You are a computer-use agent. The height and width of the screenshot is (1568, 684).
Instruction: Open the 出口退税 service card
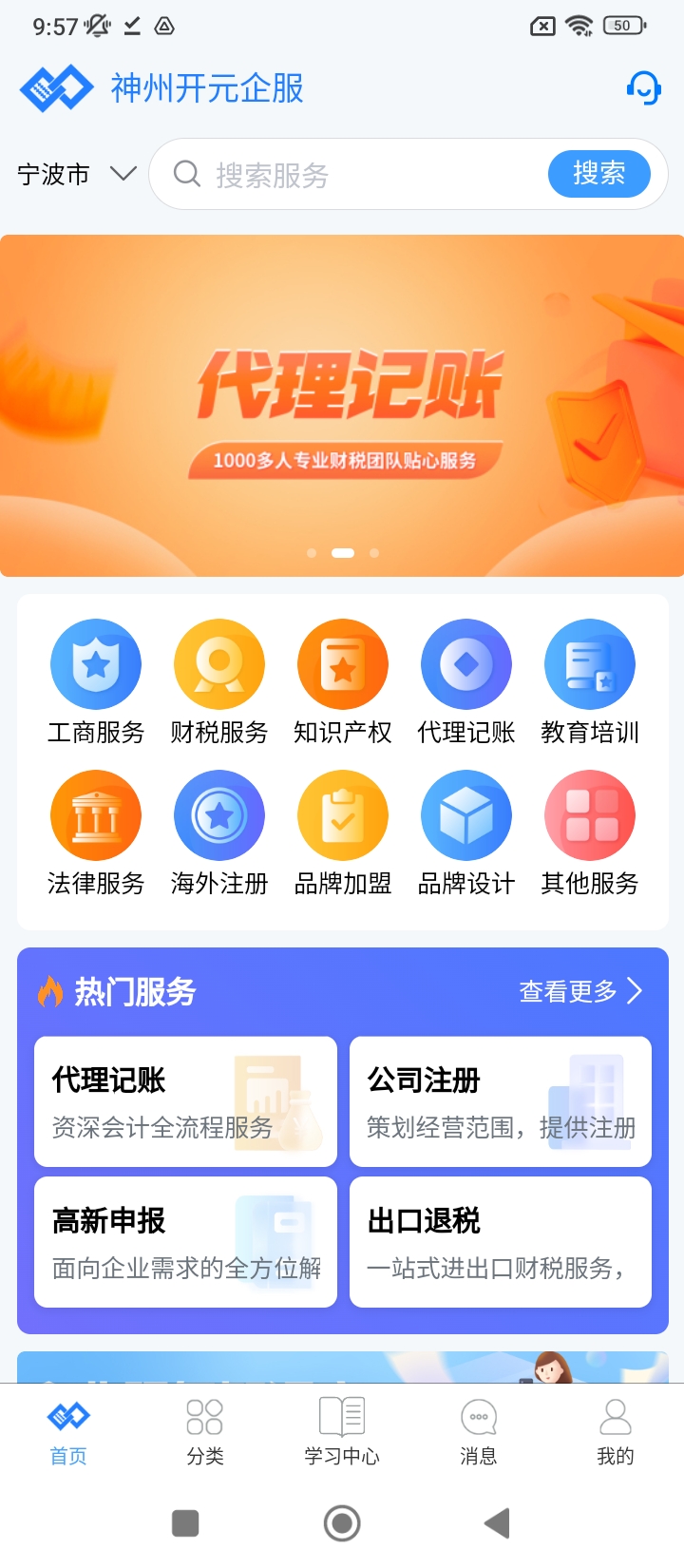tap(501, 1242)
